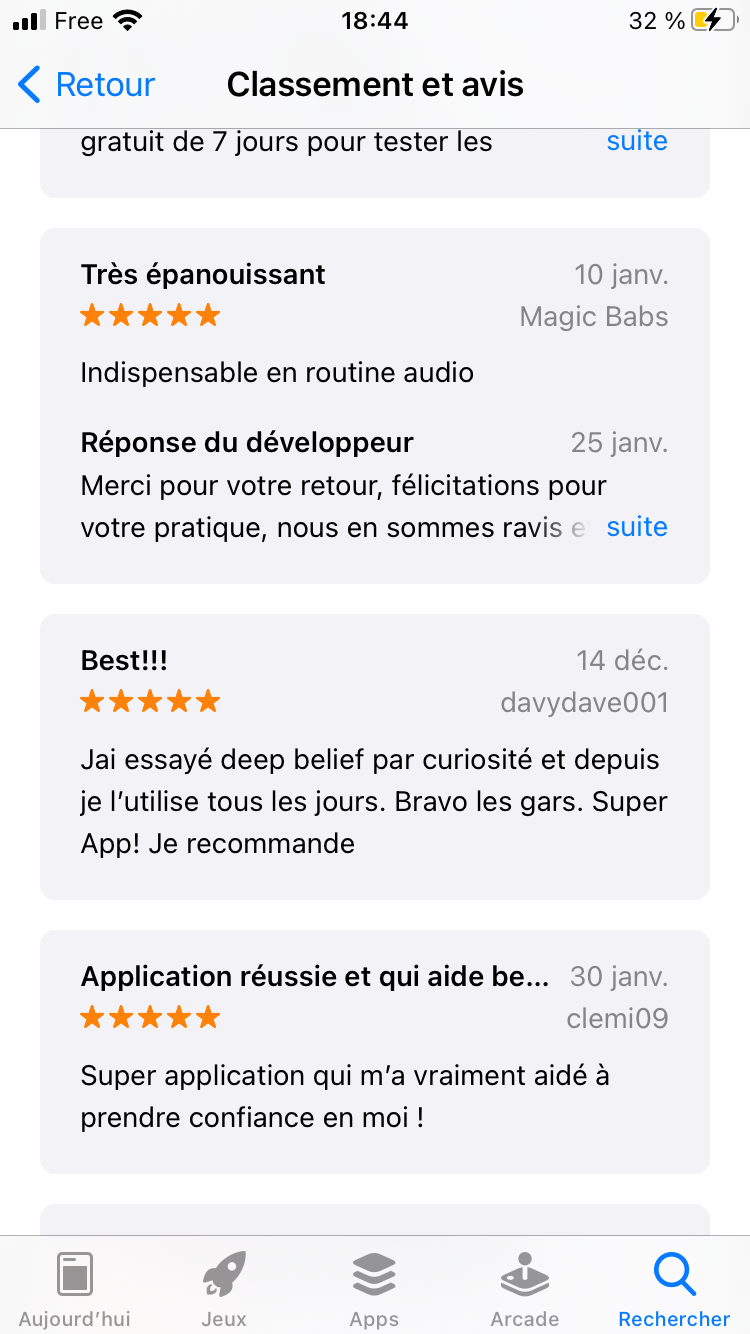Open the Aujourd'hui tab

(x=75, y=1289)
